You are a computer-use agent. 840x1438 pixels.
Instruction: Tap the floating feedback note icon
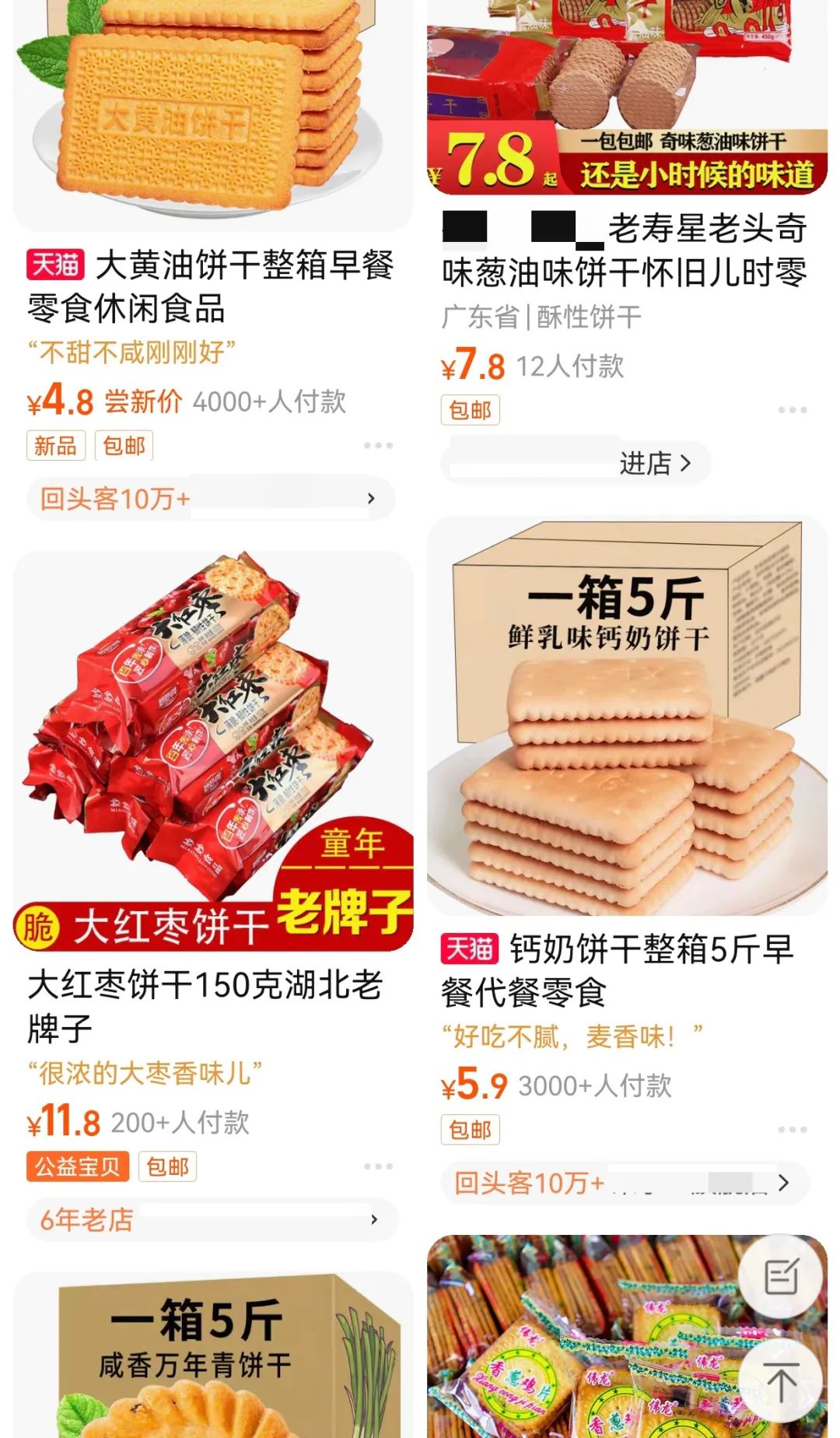pos(782,1277)
